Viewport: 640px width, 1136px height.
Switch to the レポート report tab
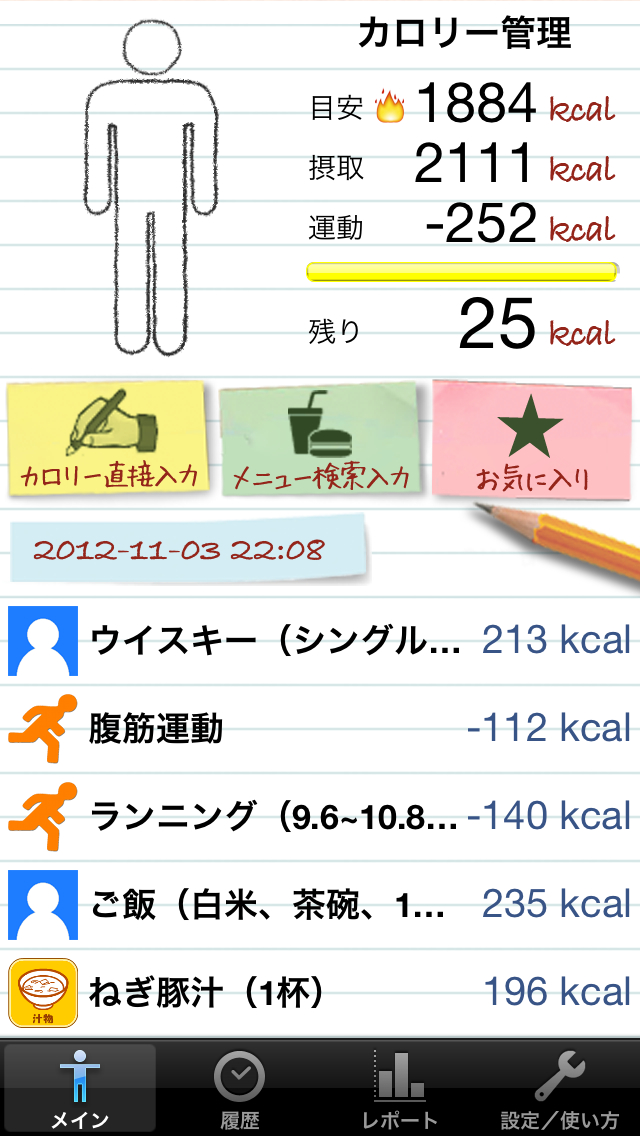click(400, 1088)
